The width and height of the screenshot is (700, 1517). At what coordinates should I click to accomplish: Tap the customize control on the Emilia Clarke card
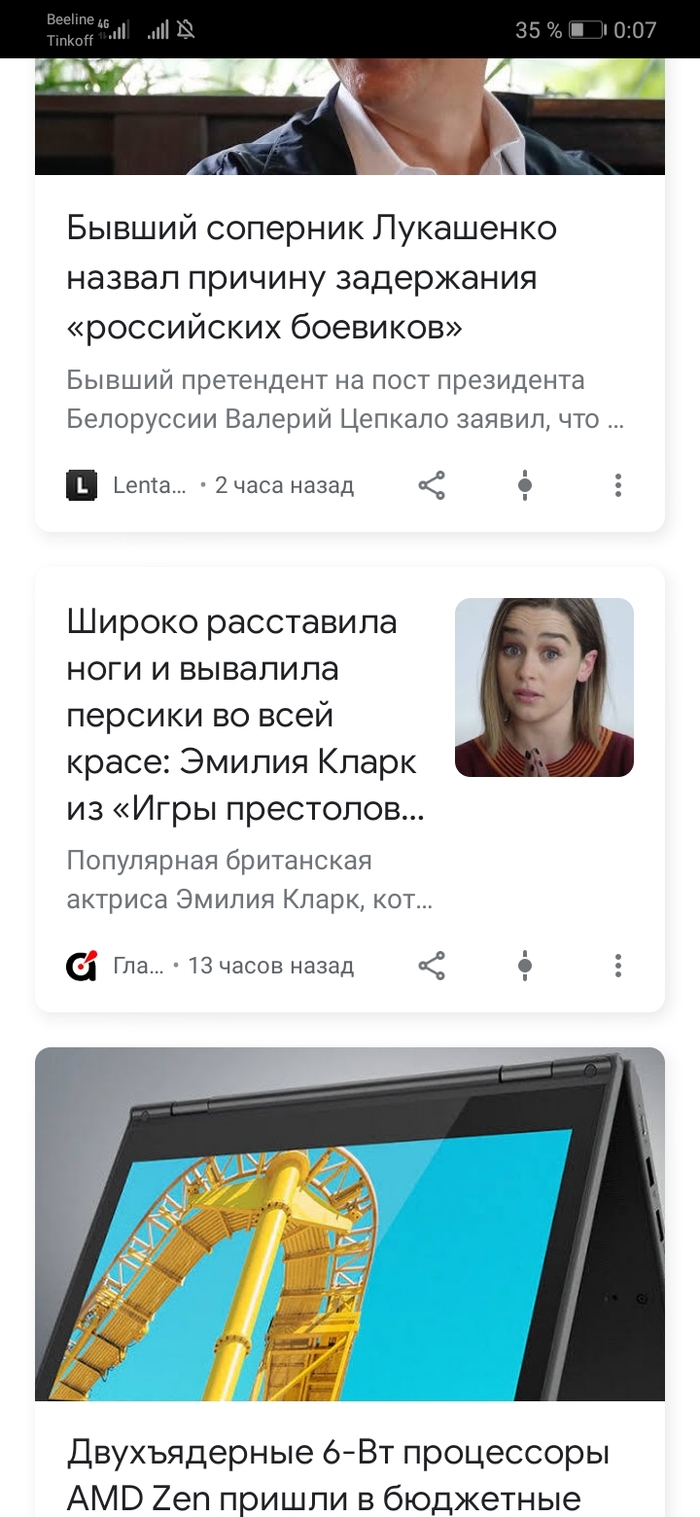pos(525,966)
